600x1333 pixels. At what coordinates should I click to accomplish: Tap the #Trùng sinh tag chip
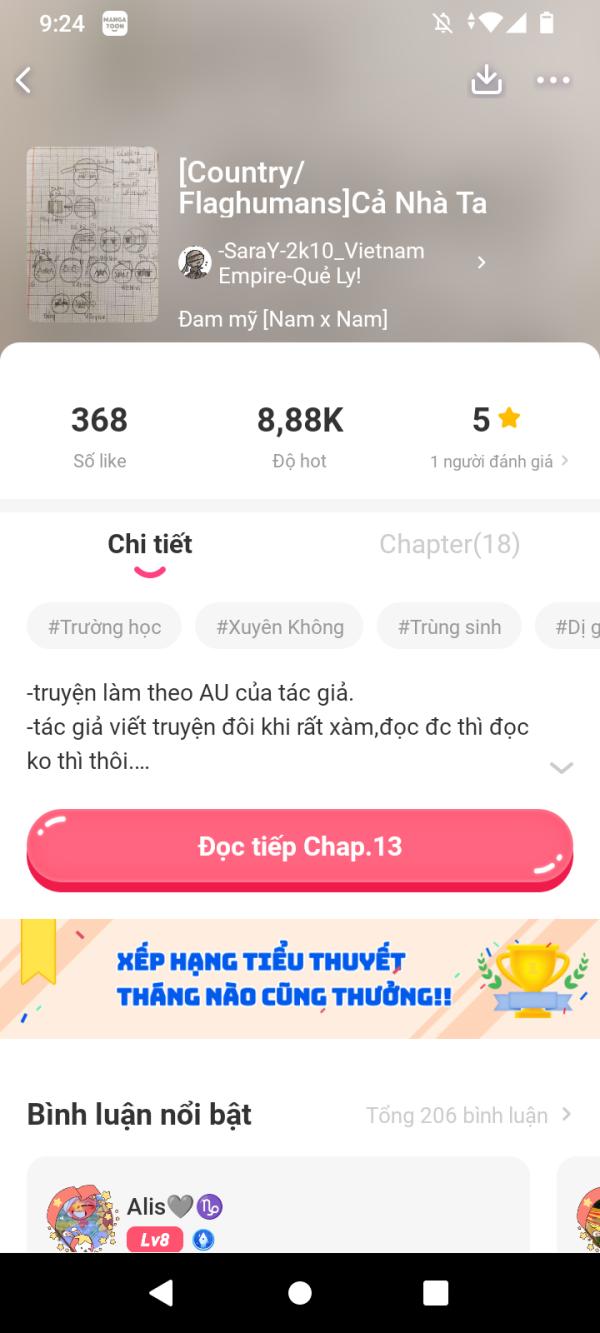(449, 627)
